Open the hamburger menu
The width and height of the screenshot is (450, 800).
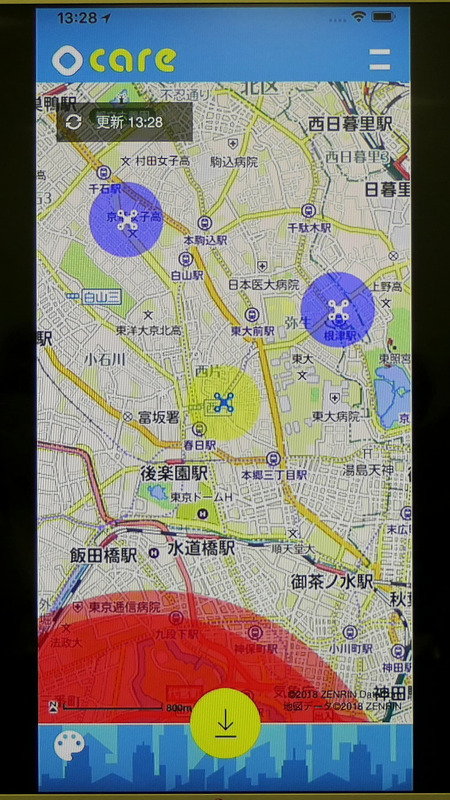pos(380,60)
